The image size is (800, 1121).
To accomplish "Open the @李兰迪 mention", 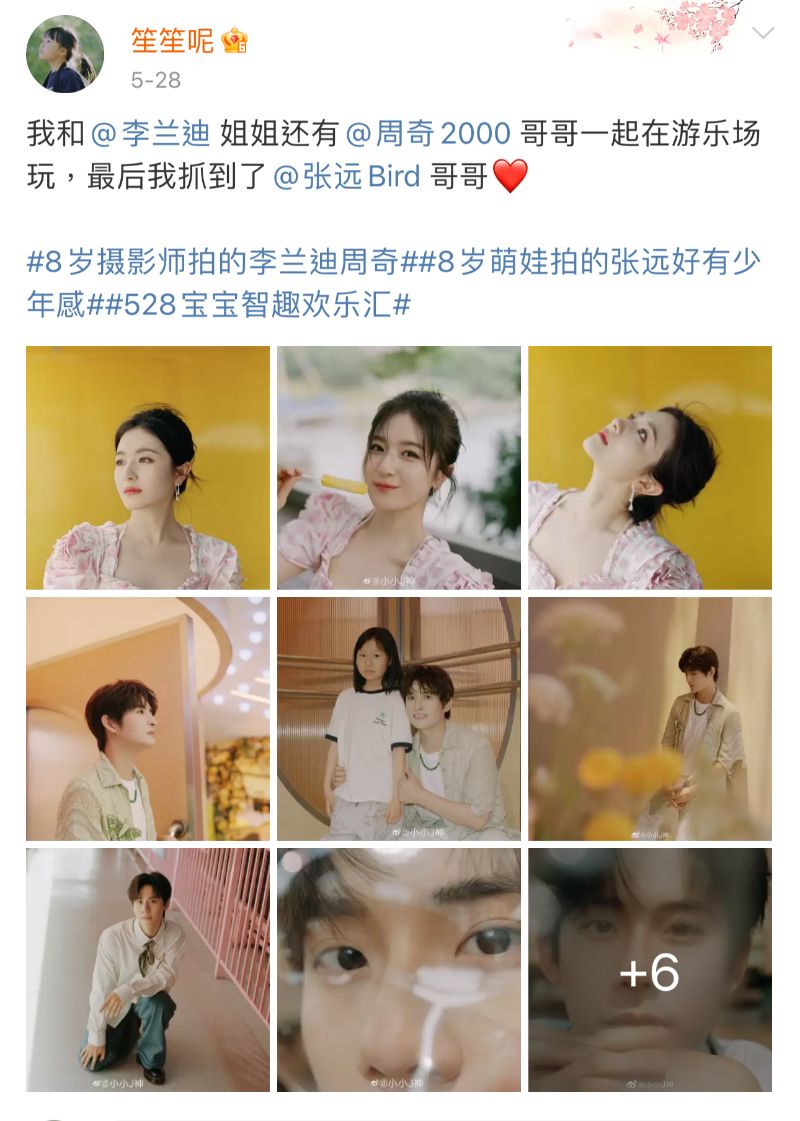I will pyautogui.click(x=151, y=134).
